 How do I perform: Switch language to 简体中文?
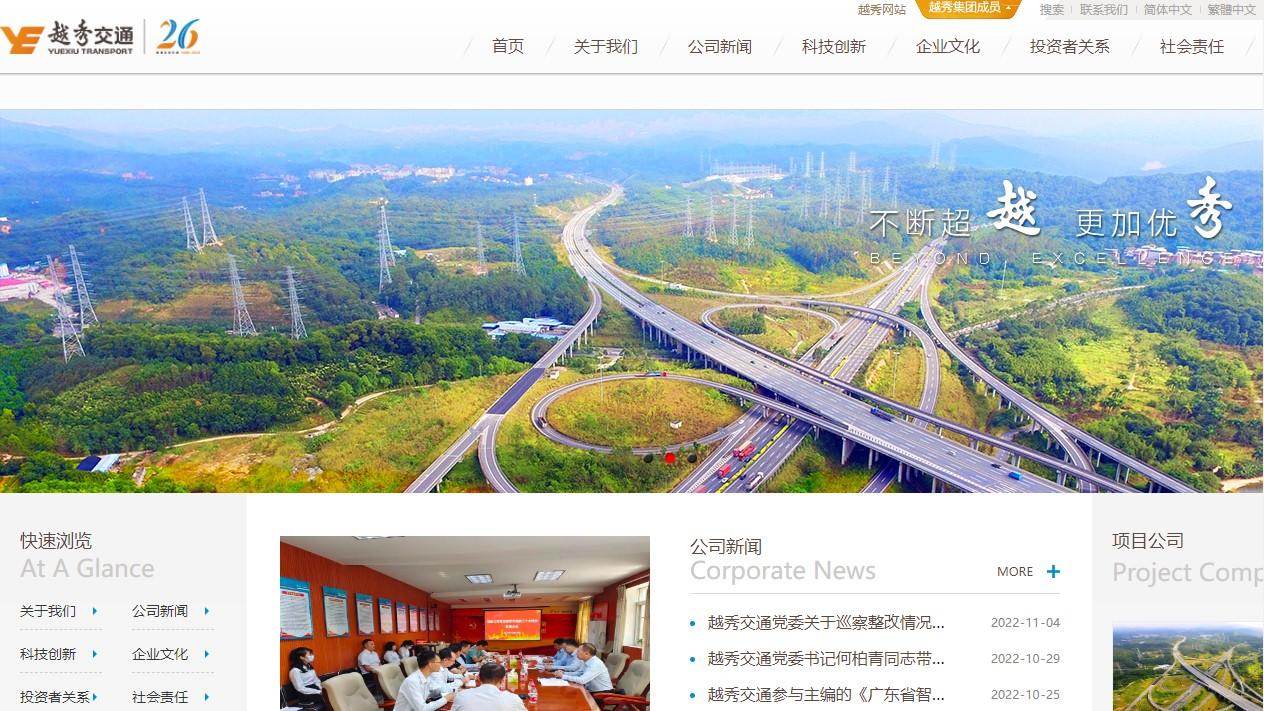[1167, 10]
